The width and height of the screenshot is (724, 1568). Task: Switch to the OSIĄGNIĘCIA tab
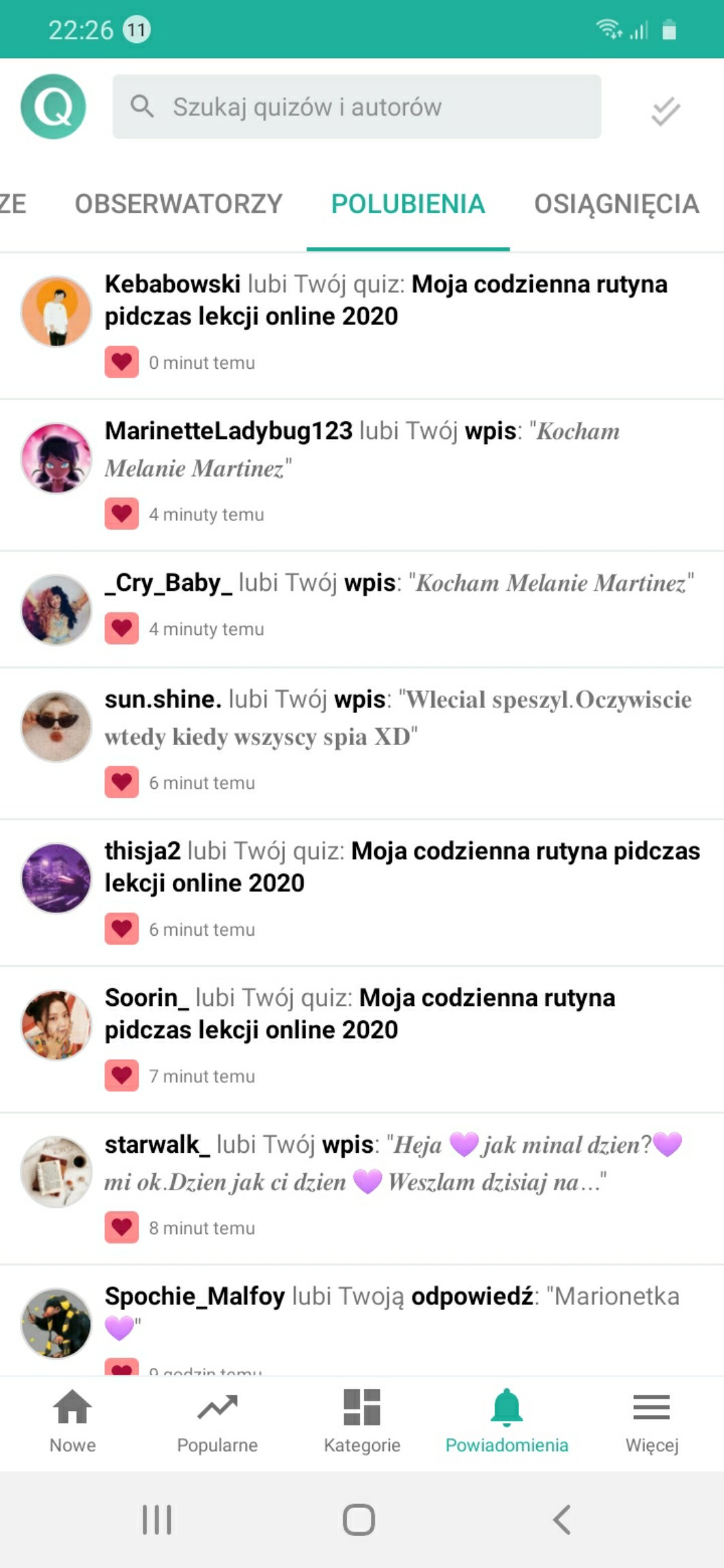pos(616,204)
